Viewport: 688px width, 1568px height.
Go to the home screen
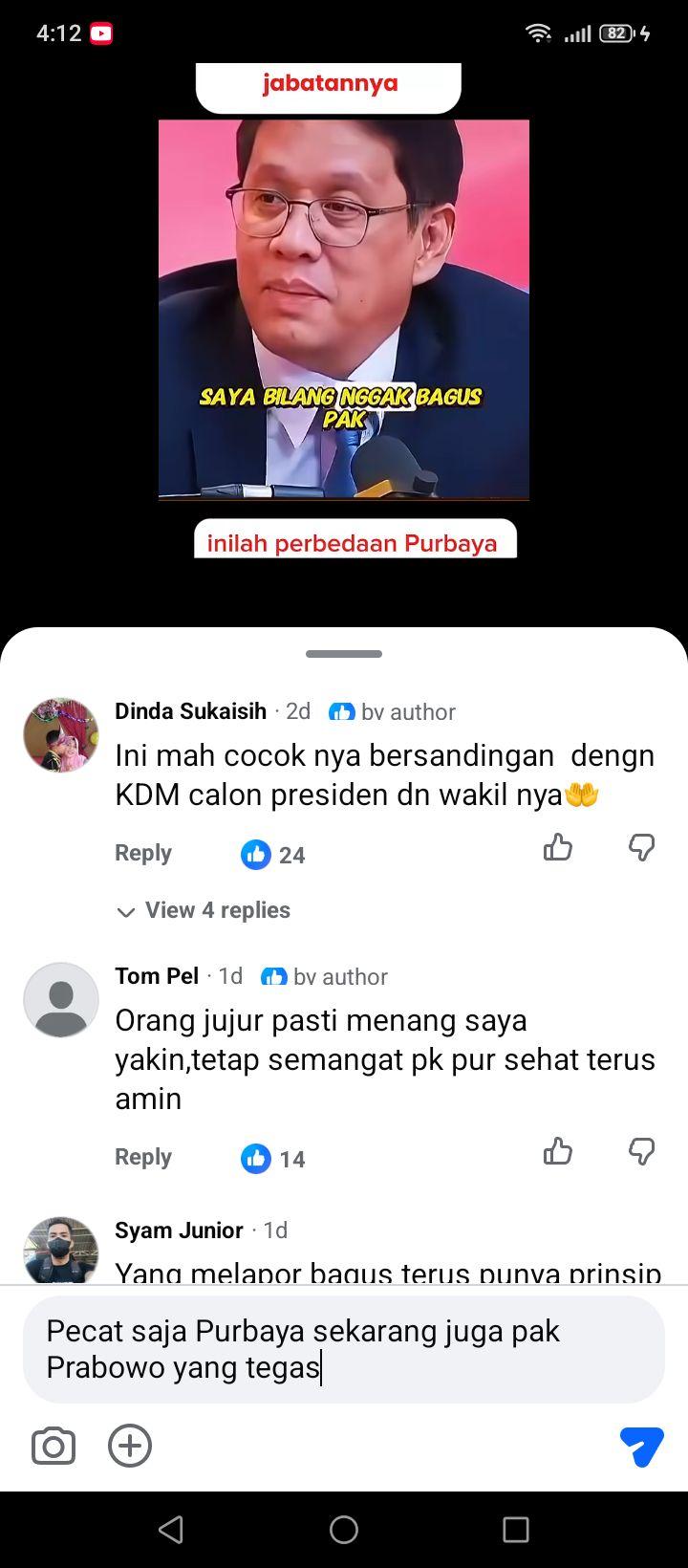tap(344, 1530)
